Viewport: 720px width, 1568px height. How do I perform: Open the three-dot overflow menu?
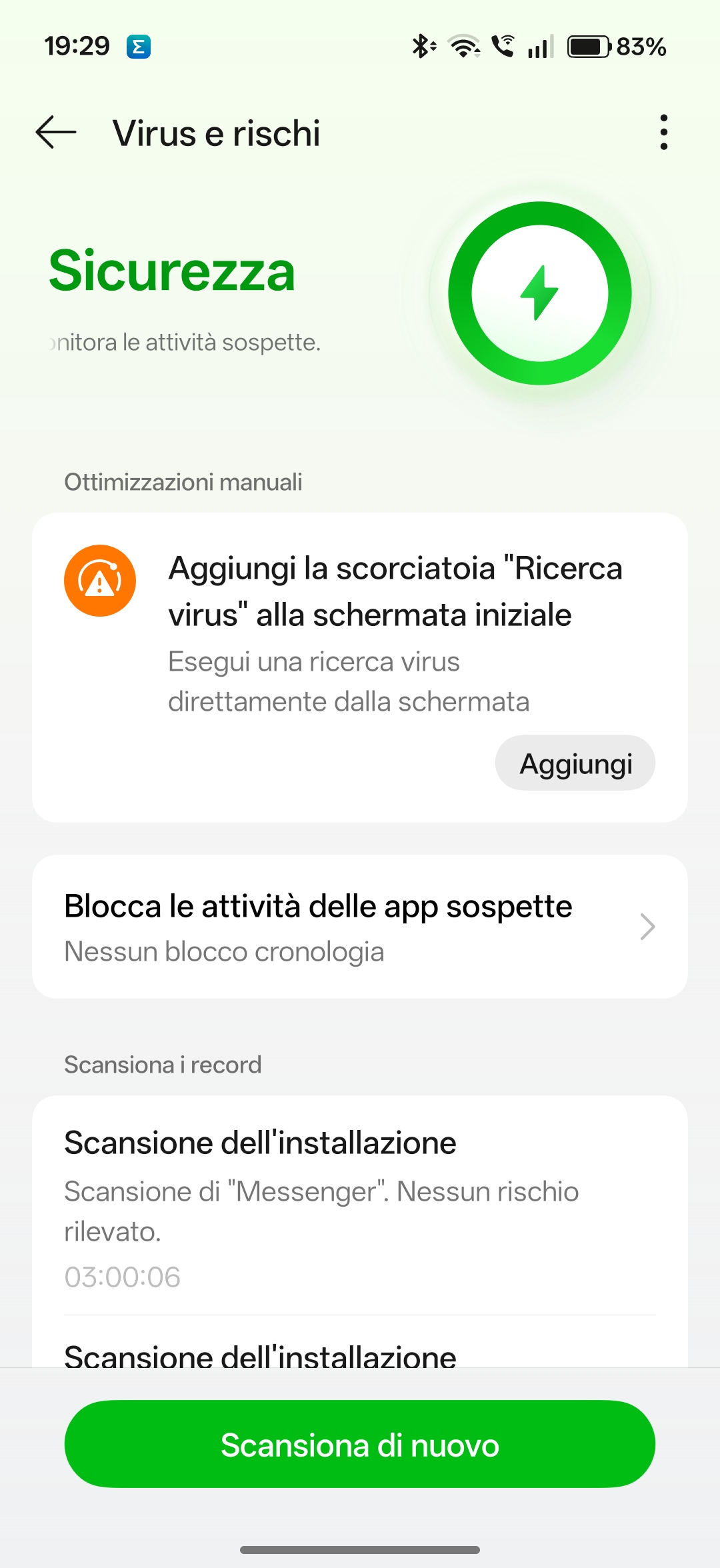pyautogui.click(x=663, y=132)
